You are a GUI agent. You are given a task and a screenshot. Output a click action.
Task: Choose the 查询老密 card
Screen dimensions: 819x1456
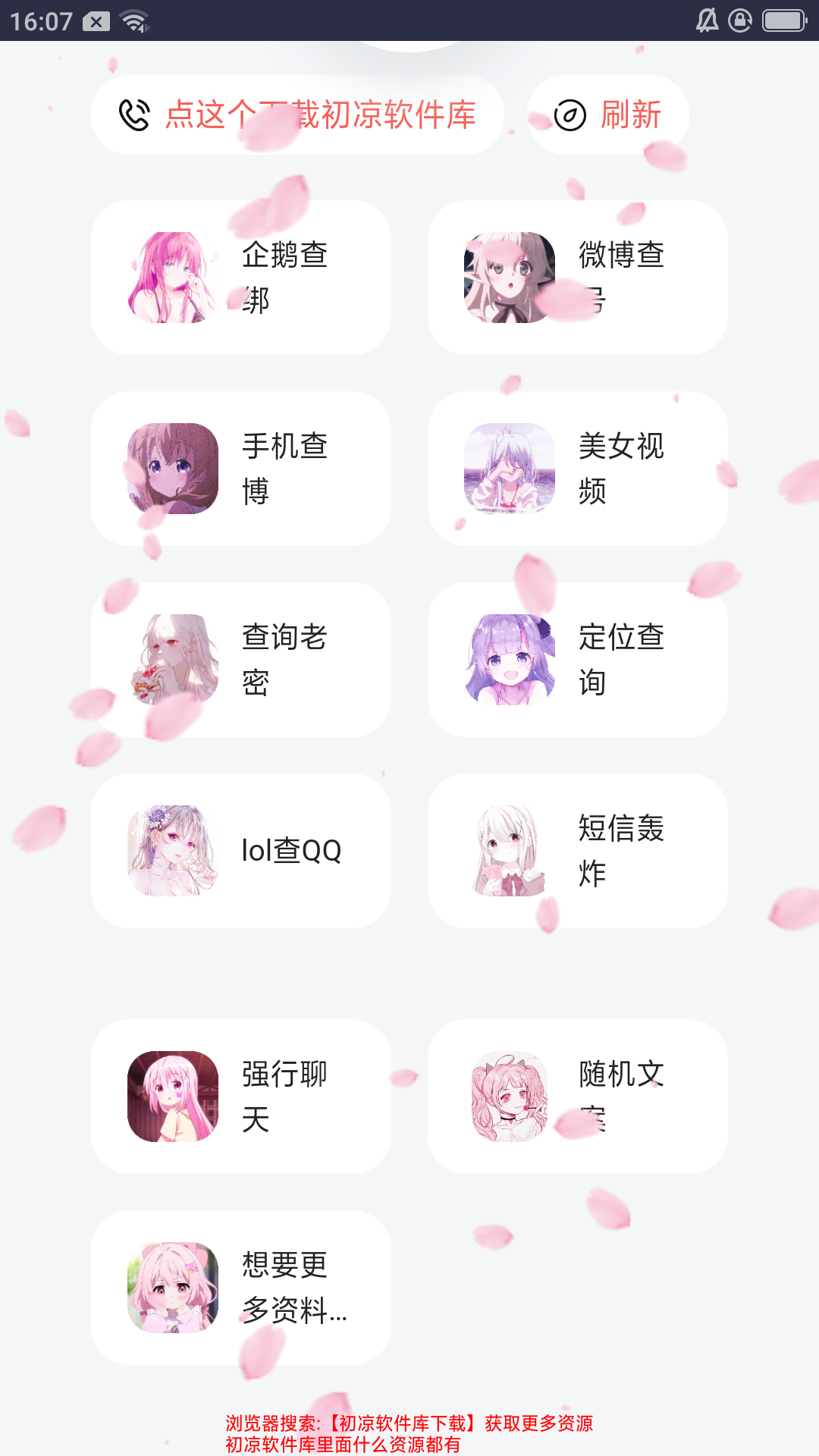pyautogui.click(x=241, y=660)
